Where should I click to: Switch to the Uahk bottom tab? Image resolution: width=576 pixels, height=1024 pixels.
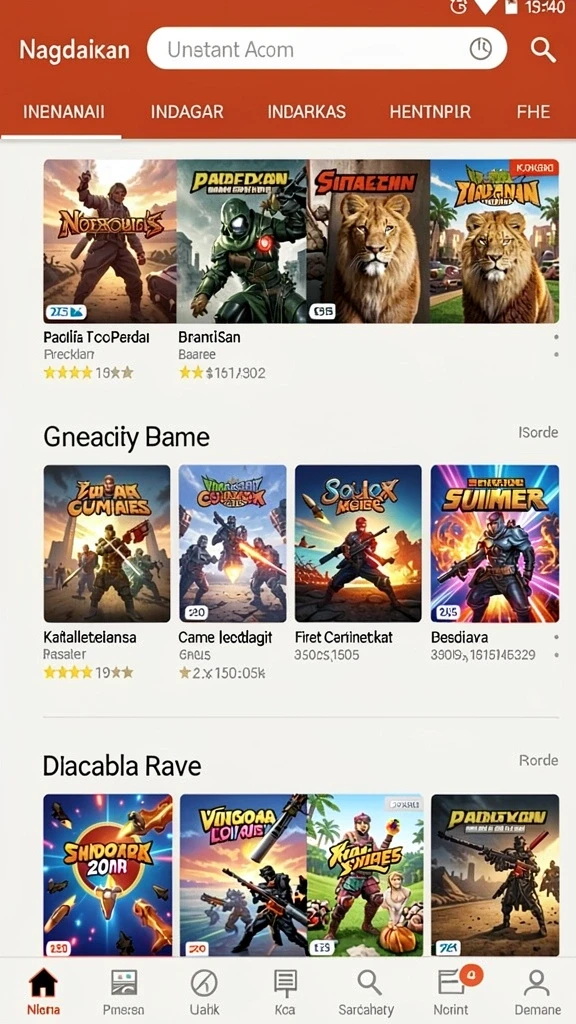203,991
